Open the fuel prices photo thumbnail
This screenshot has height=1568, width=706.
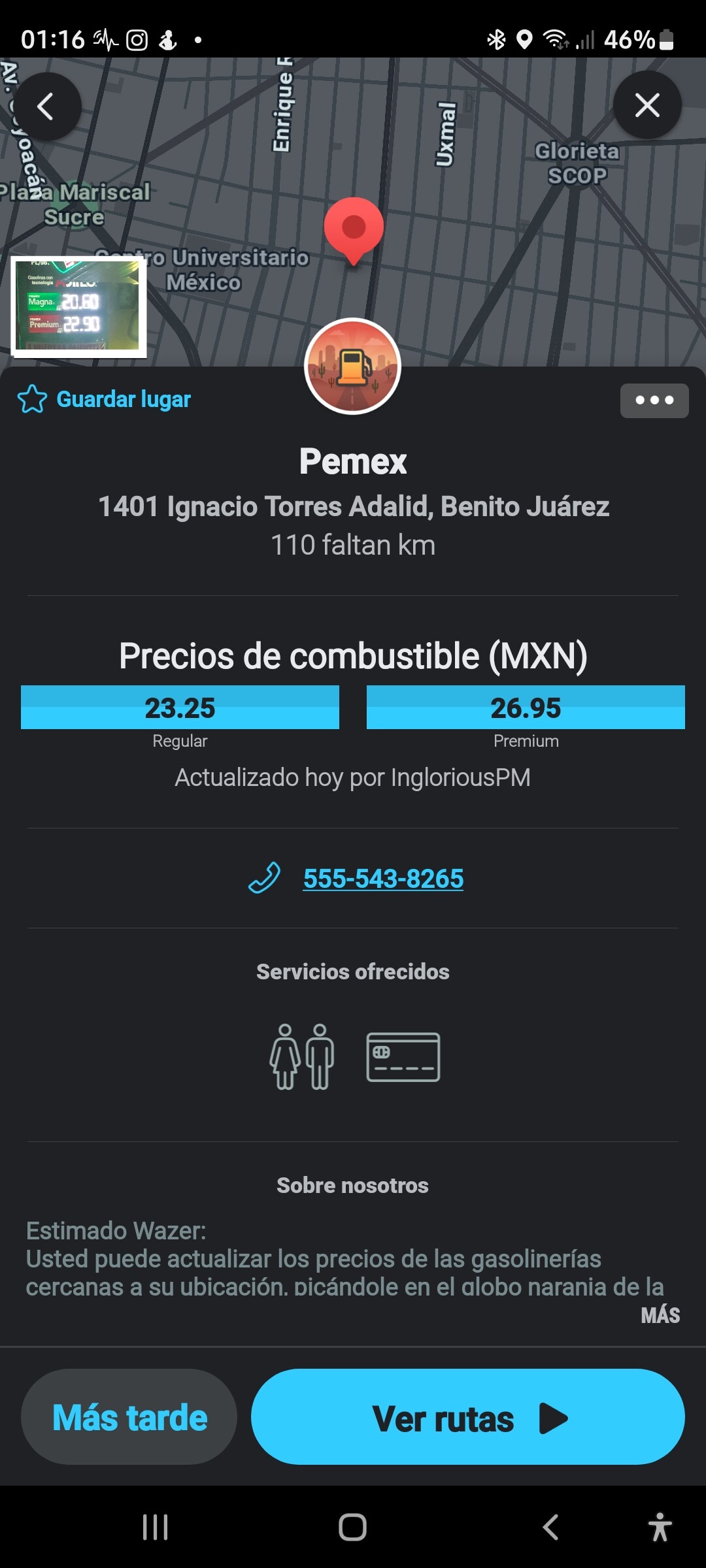77,306
